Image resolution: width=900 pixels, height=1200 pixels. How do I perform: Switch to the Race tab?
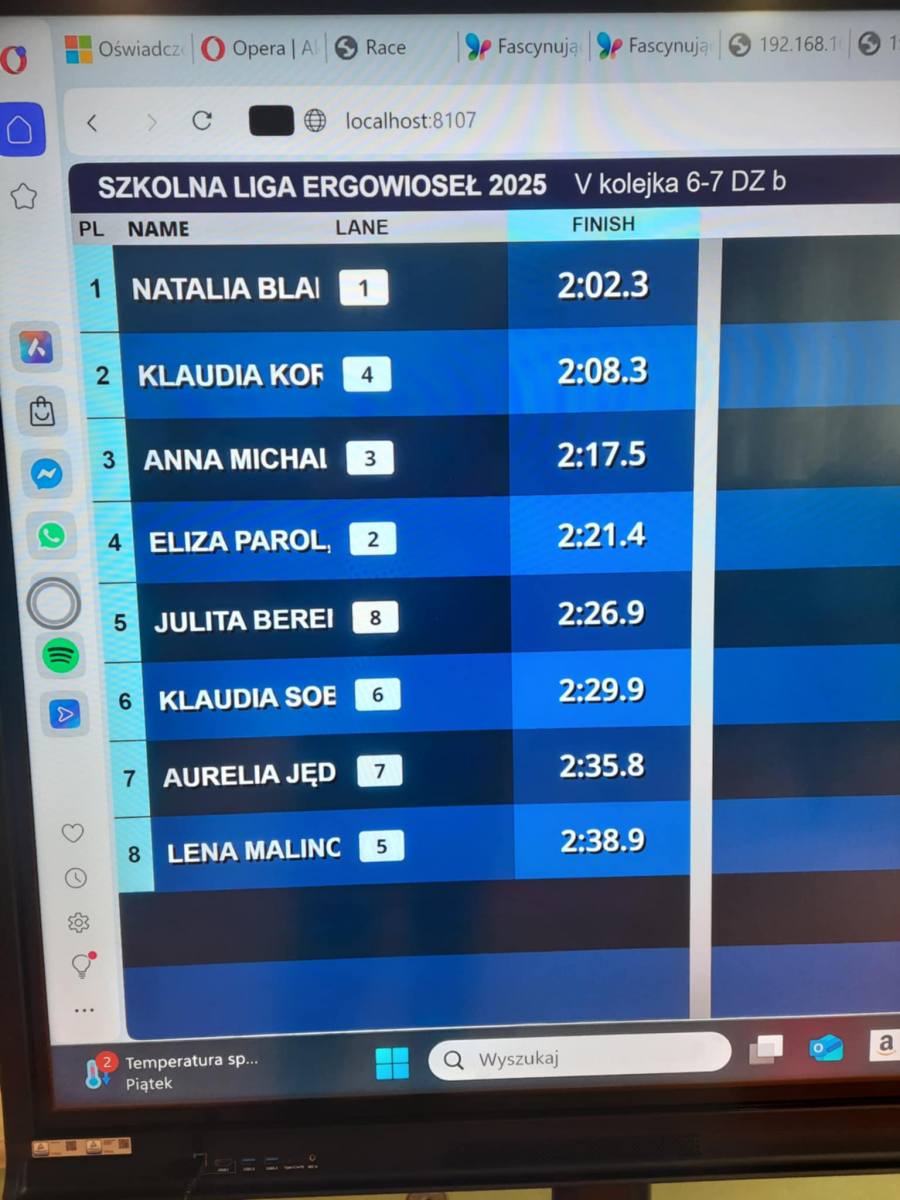(x=372, y=47)
